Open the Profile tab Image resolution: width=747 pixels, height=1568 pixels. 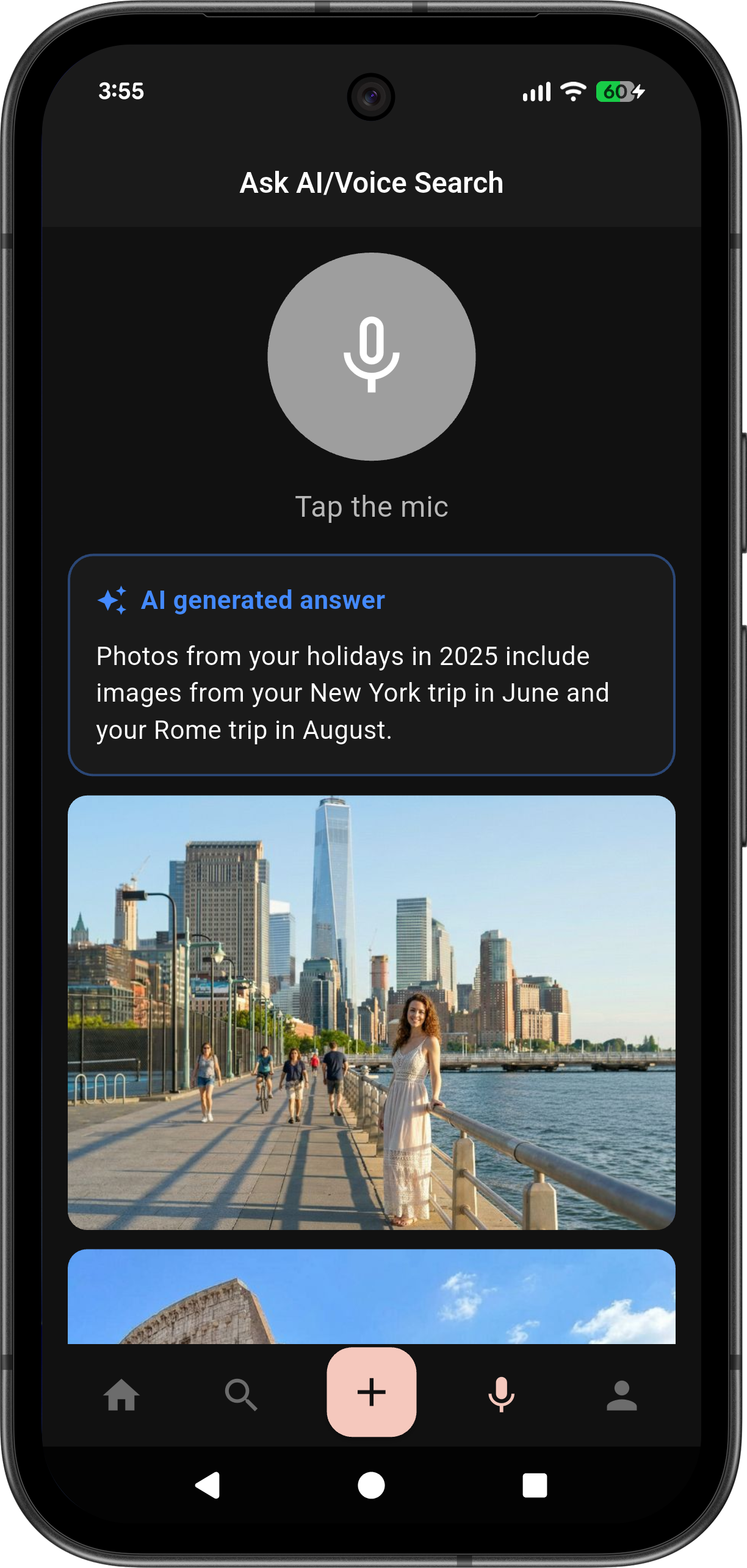(x=621, y=1395)
